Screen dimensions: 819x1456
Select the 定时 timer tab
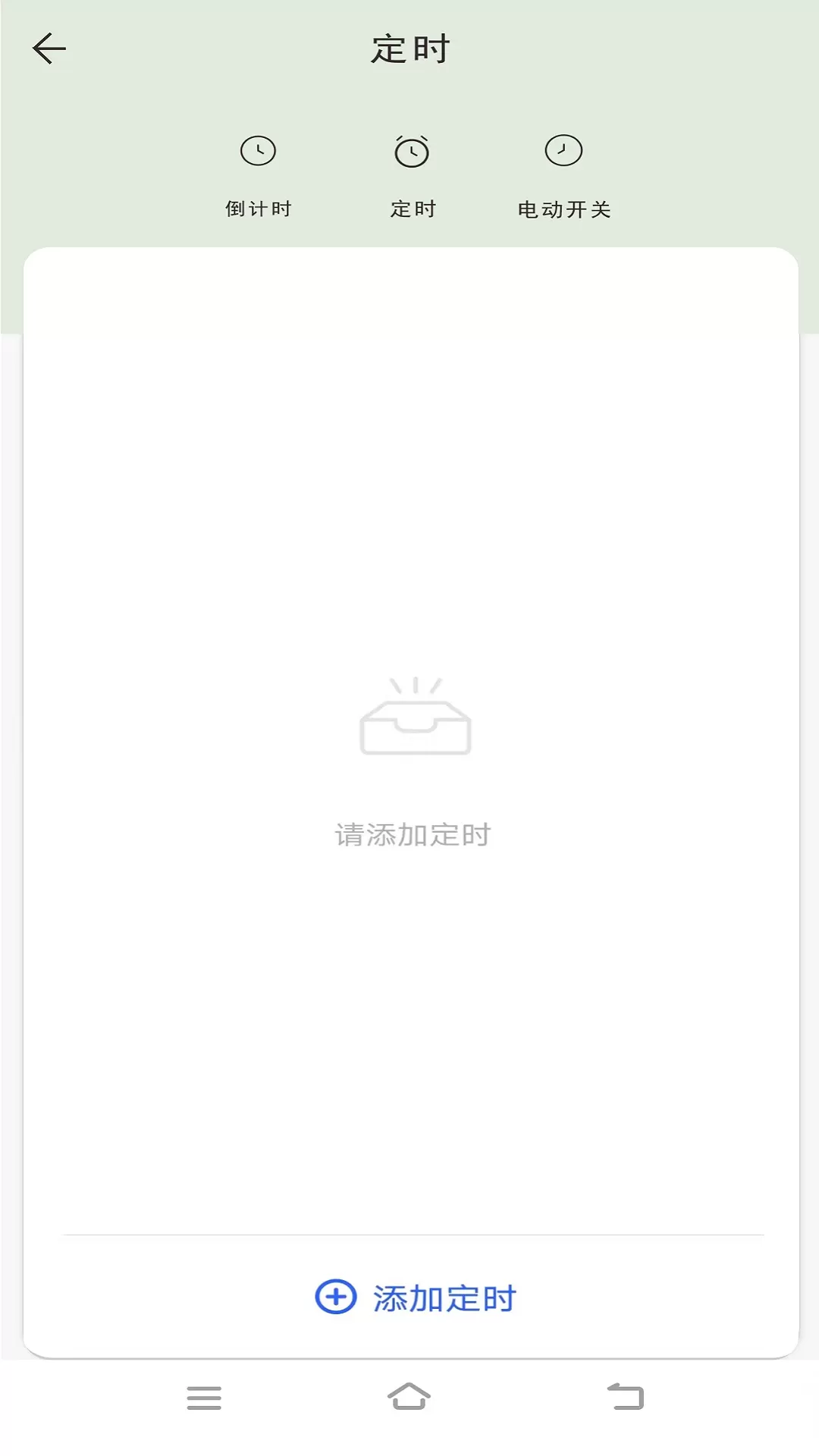point(413,176)
